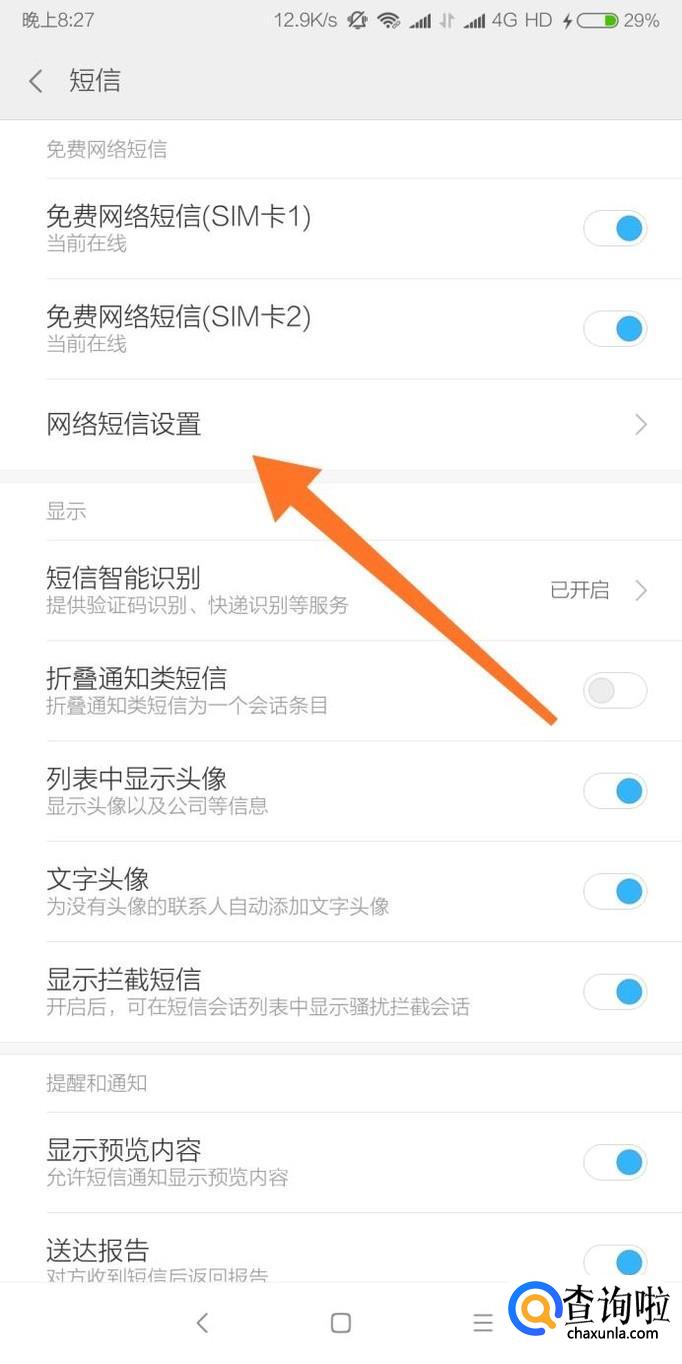Screen dimensions: 682x1364
Task: Turn off 显示拦截短信
Action: pyautogui.click(x=615, y=991)
